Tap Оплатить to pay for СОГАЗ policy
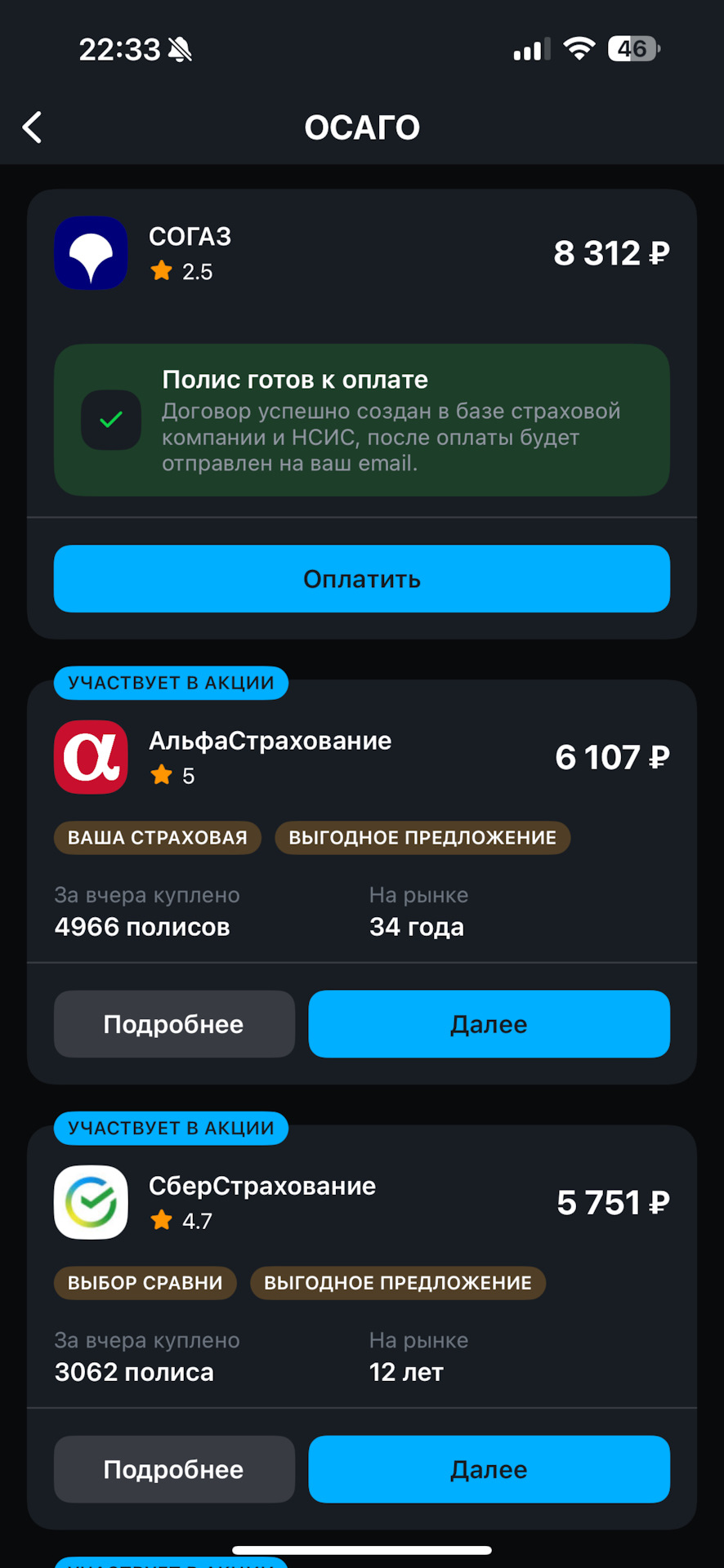Image resolution: width=724 pixels, height=1568 pixels. [x=362, y=579]
